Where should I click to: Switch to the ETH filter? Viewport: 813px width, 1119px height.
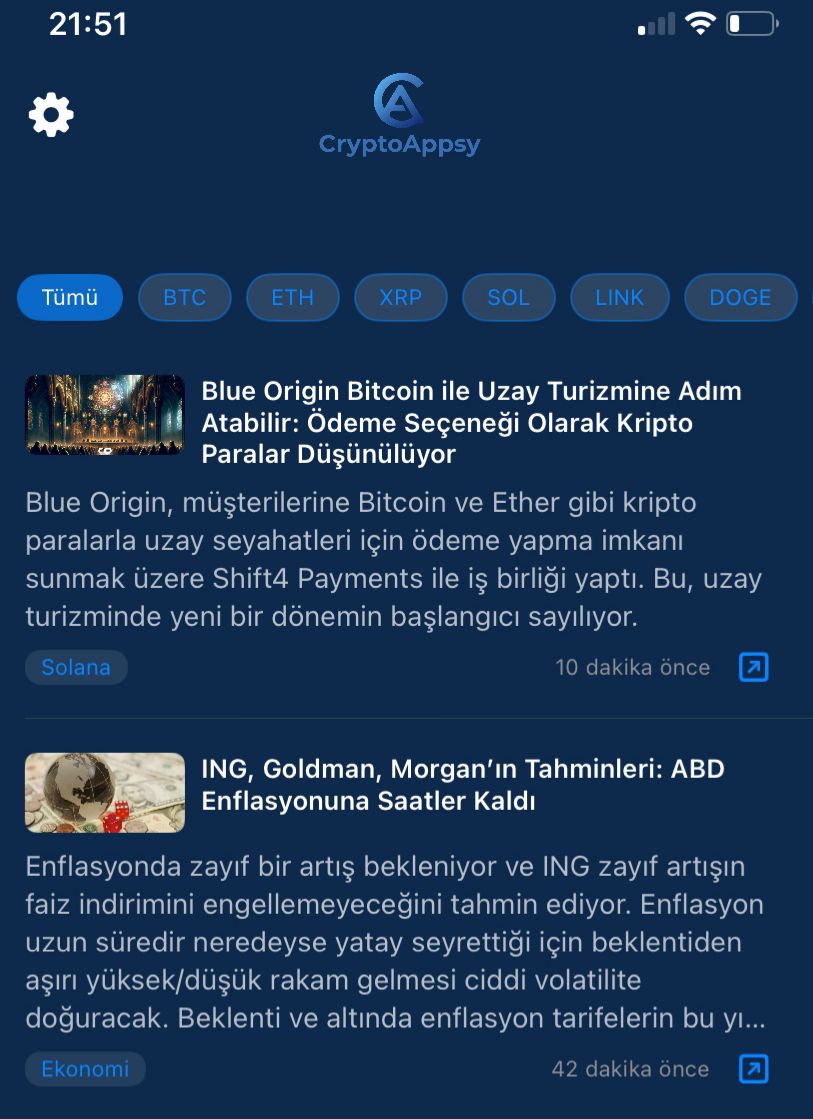[293, 297]
